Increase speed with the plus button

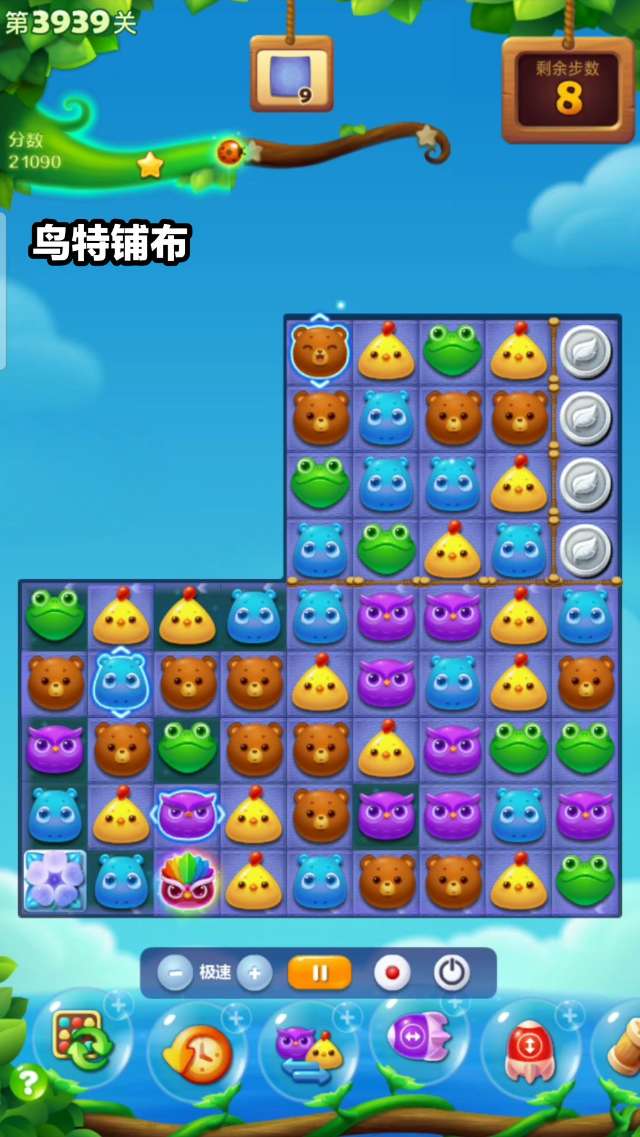click(x=255, y=972)
